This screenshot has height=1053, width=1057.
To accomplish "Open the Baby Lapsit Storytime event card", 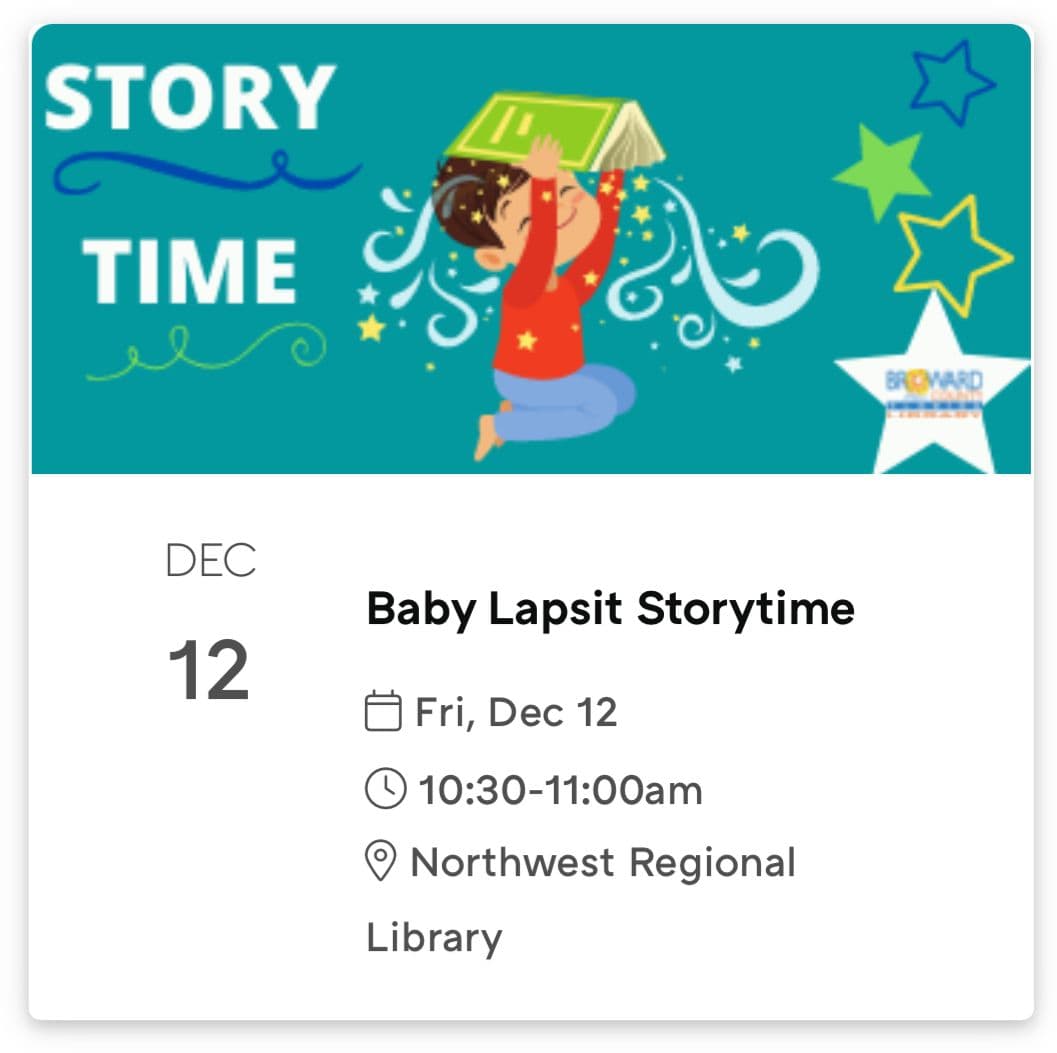I will click(610, 608).
